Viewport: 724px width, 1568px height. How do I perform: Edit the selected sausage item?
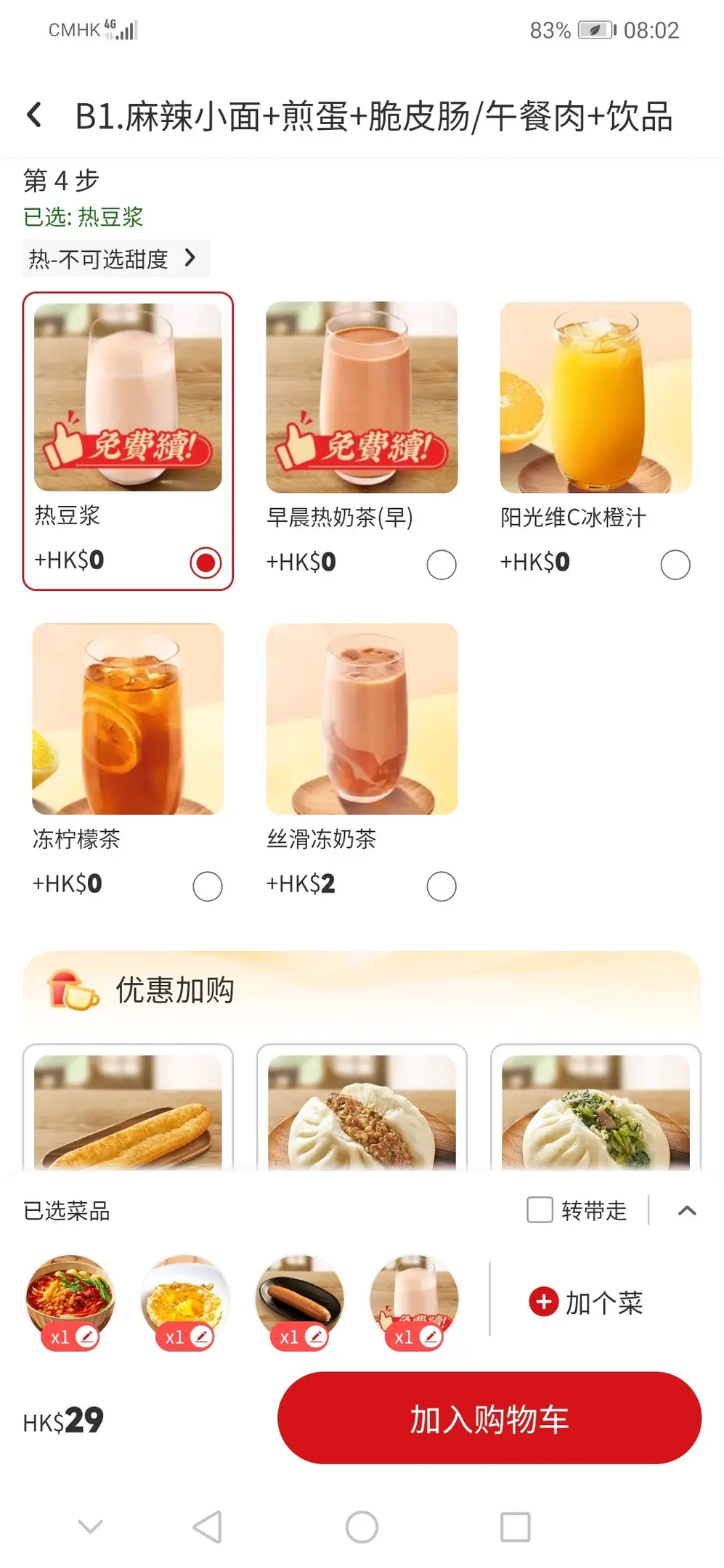click(316, 1336)
